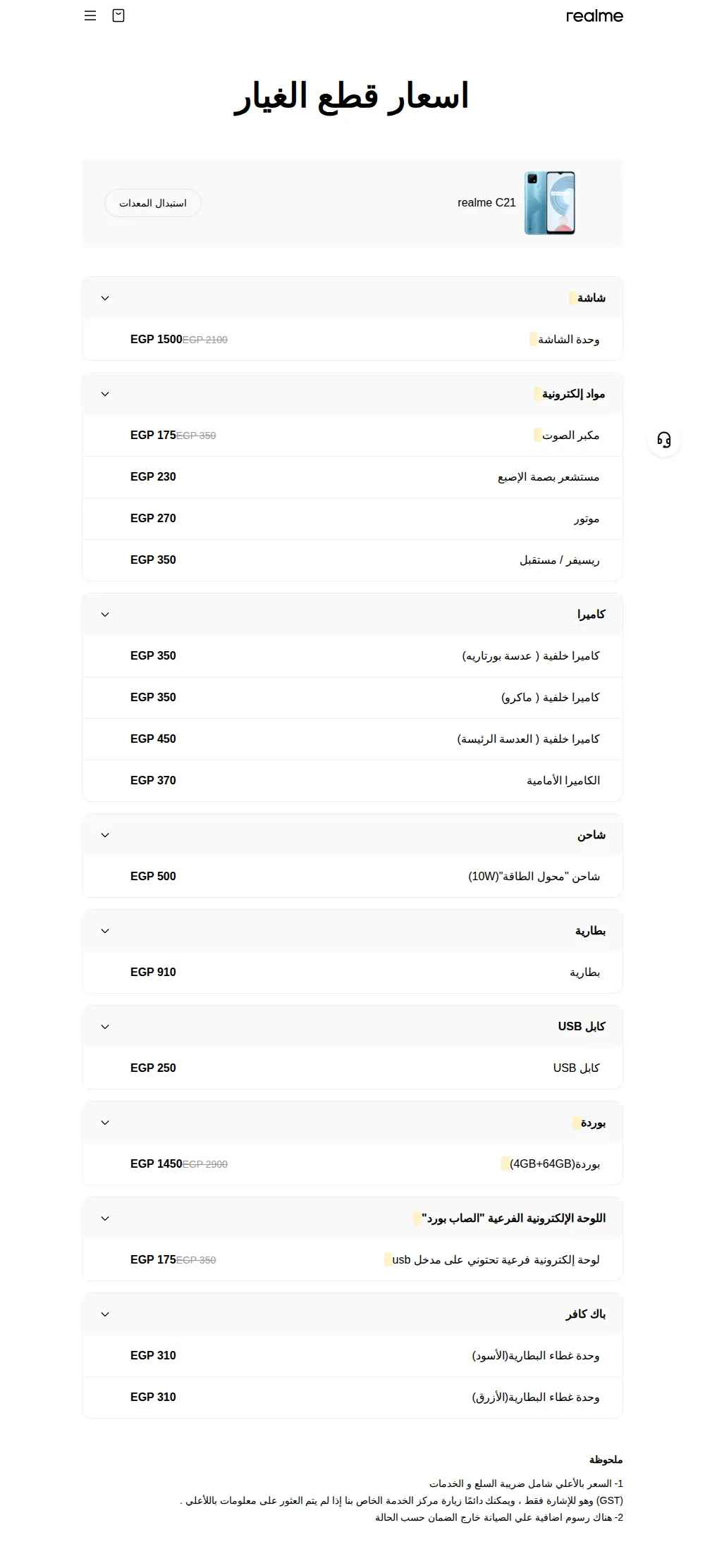
Task: Collapse the بطارية section
Action: click(352, 931)
